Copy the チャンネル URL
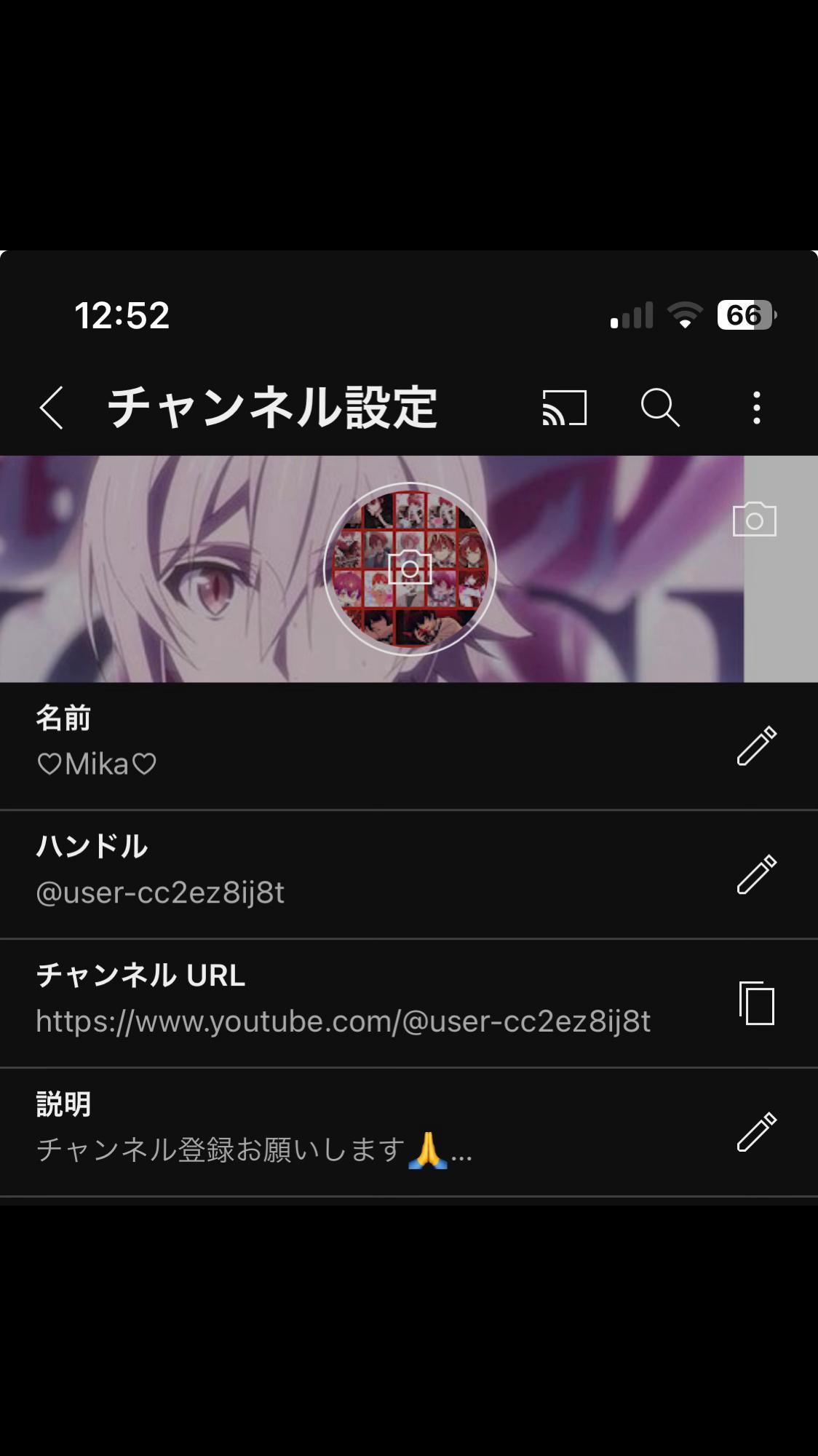Viewport: 818px width, 1456px height. click(x=757, y=1003)
